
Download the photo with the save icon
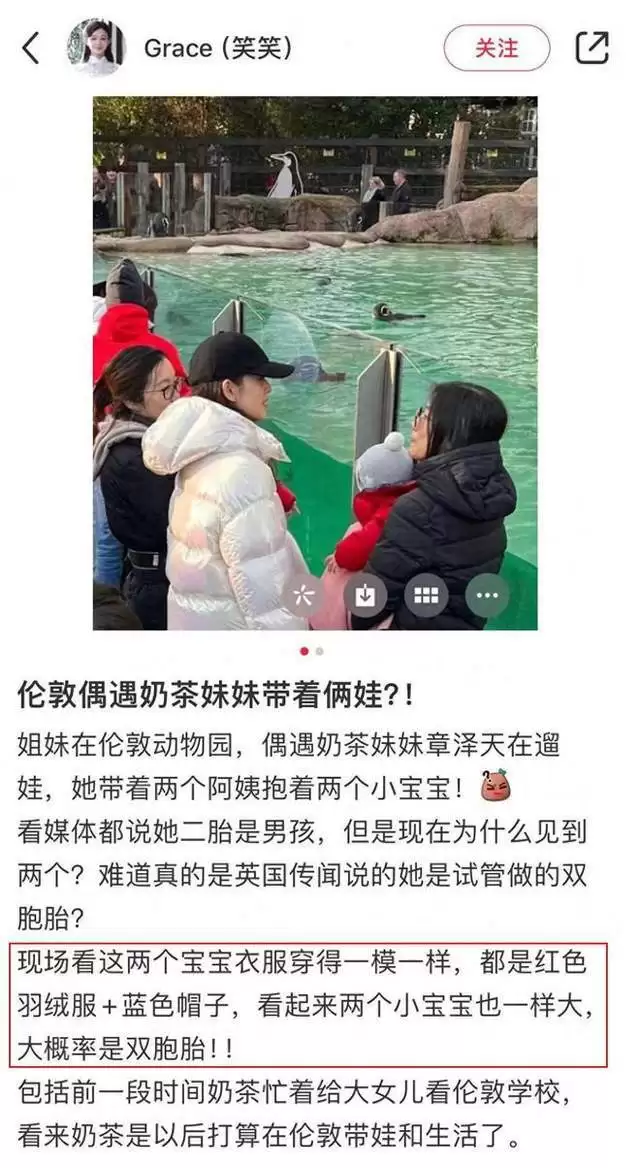point(365,596)
